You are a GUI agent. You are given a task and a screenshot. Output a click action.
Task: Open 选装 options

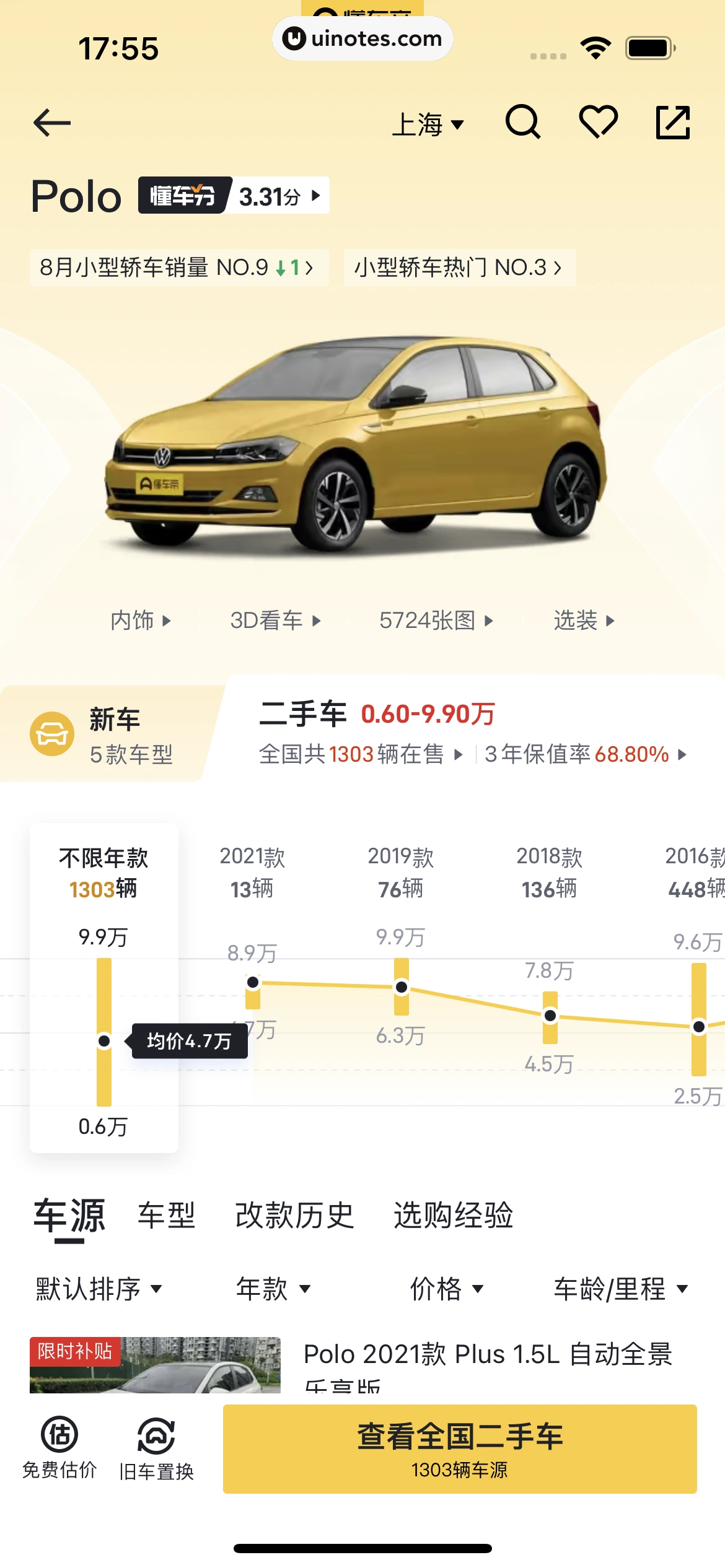[x=583, y=620]
